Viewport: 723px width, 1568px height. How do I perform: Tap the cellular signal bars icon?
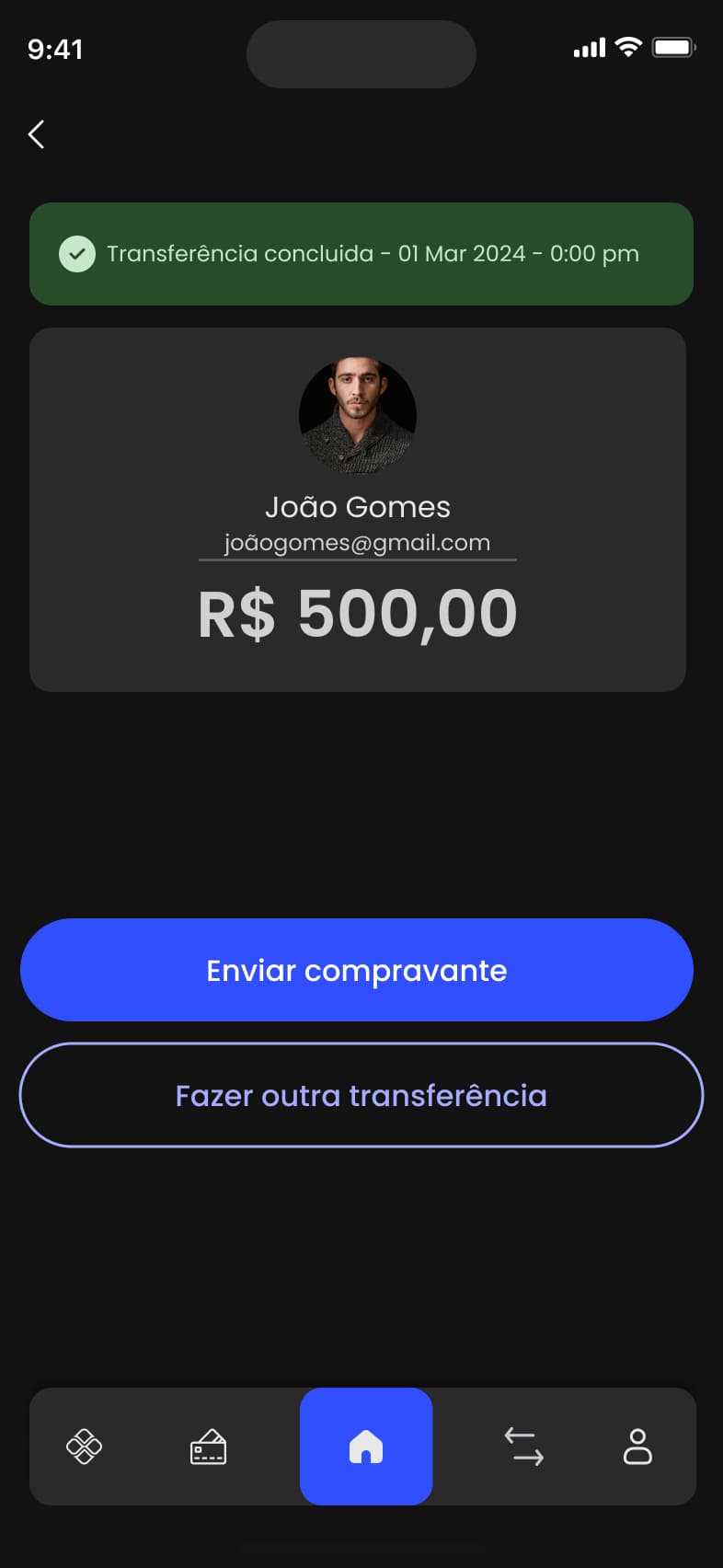tap(588, 47)
